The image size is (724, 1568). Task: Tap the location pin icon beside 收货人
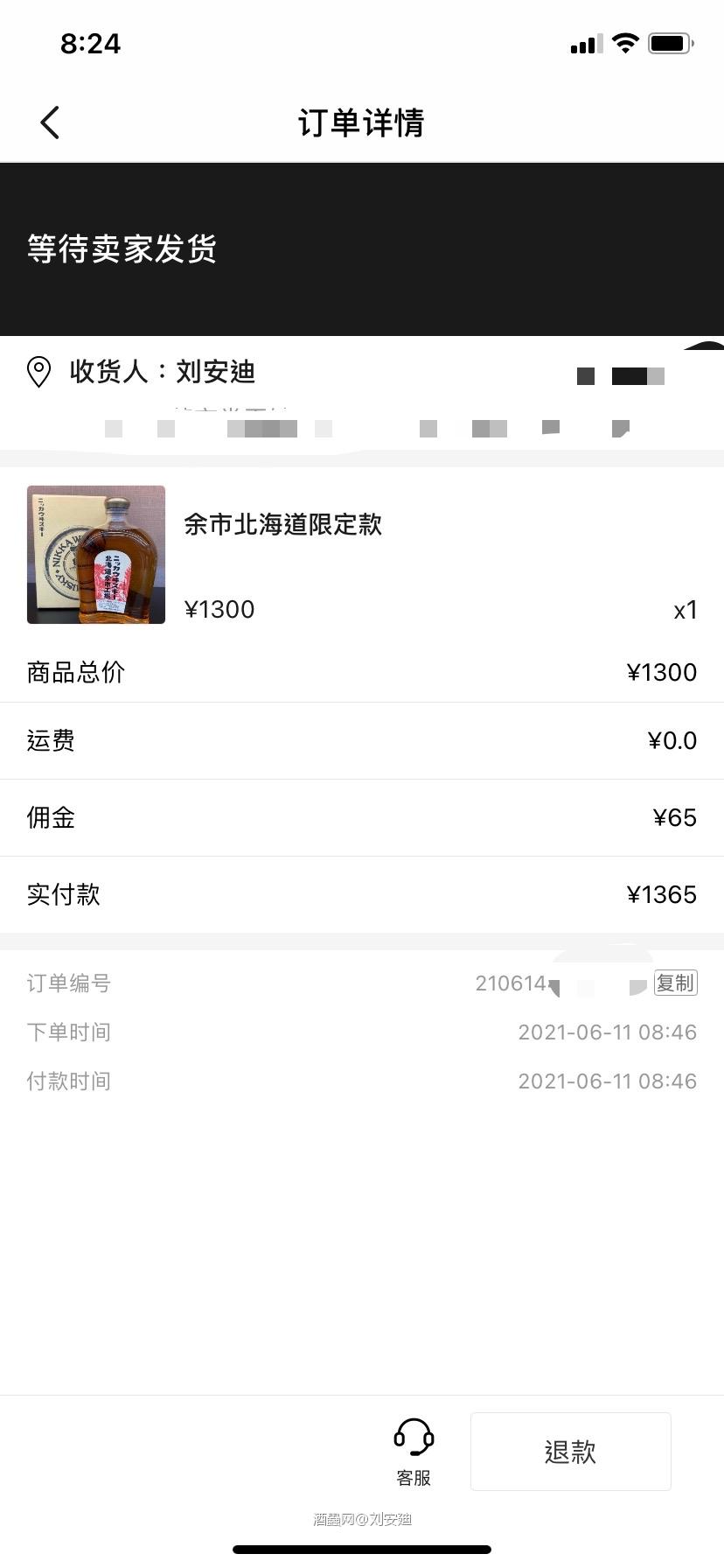[x=38, y=373]
